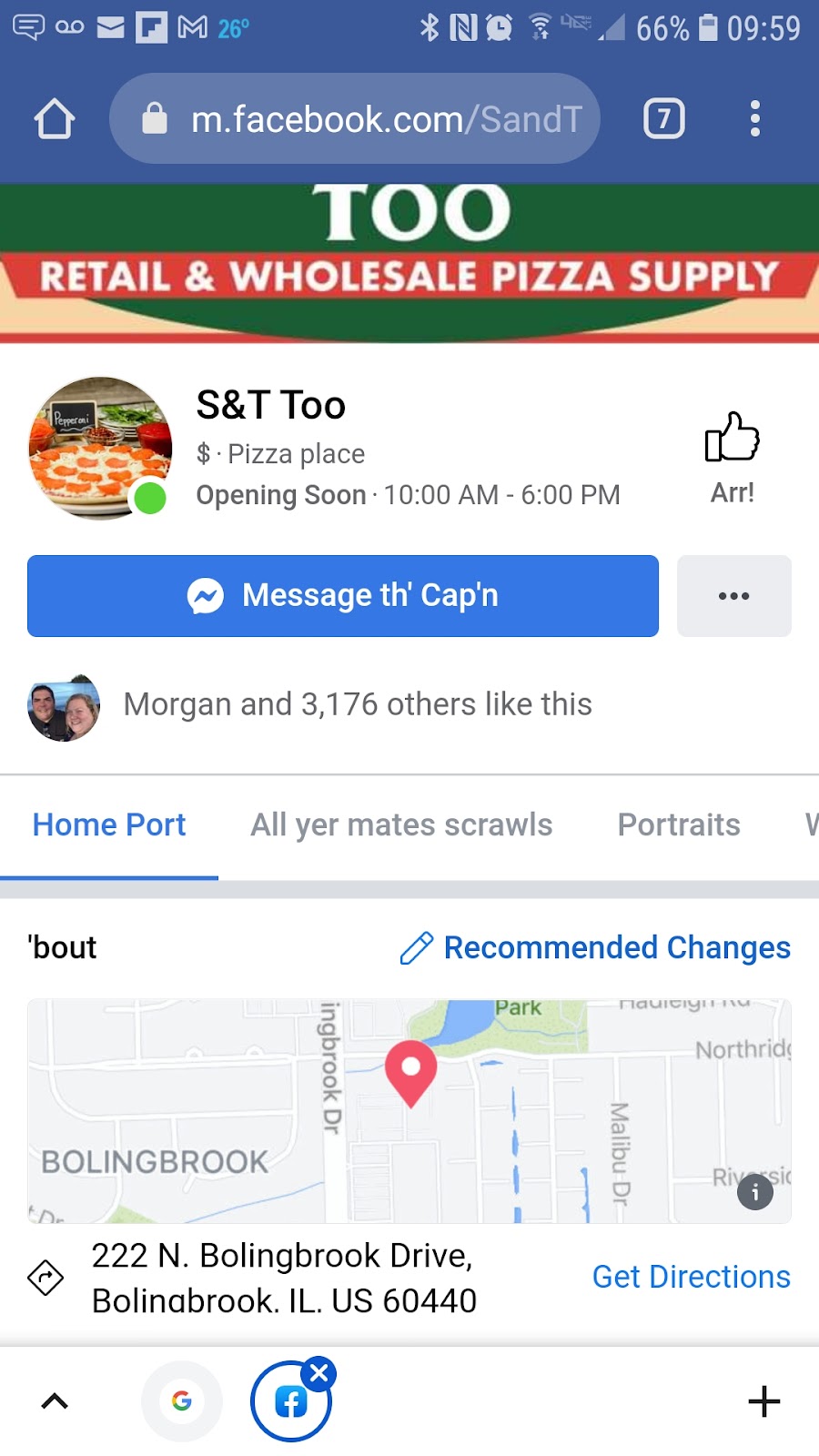The image size is (819, 1456).
Task: Open the S&T Too profile picture
Action: click(x=100, y=448)
